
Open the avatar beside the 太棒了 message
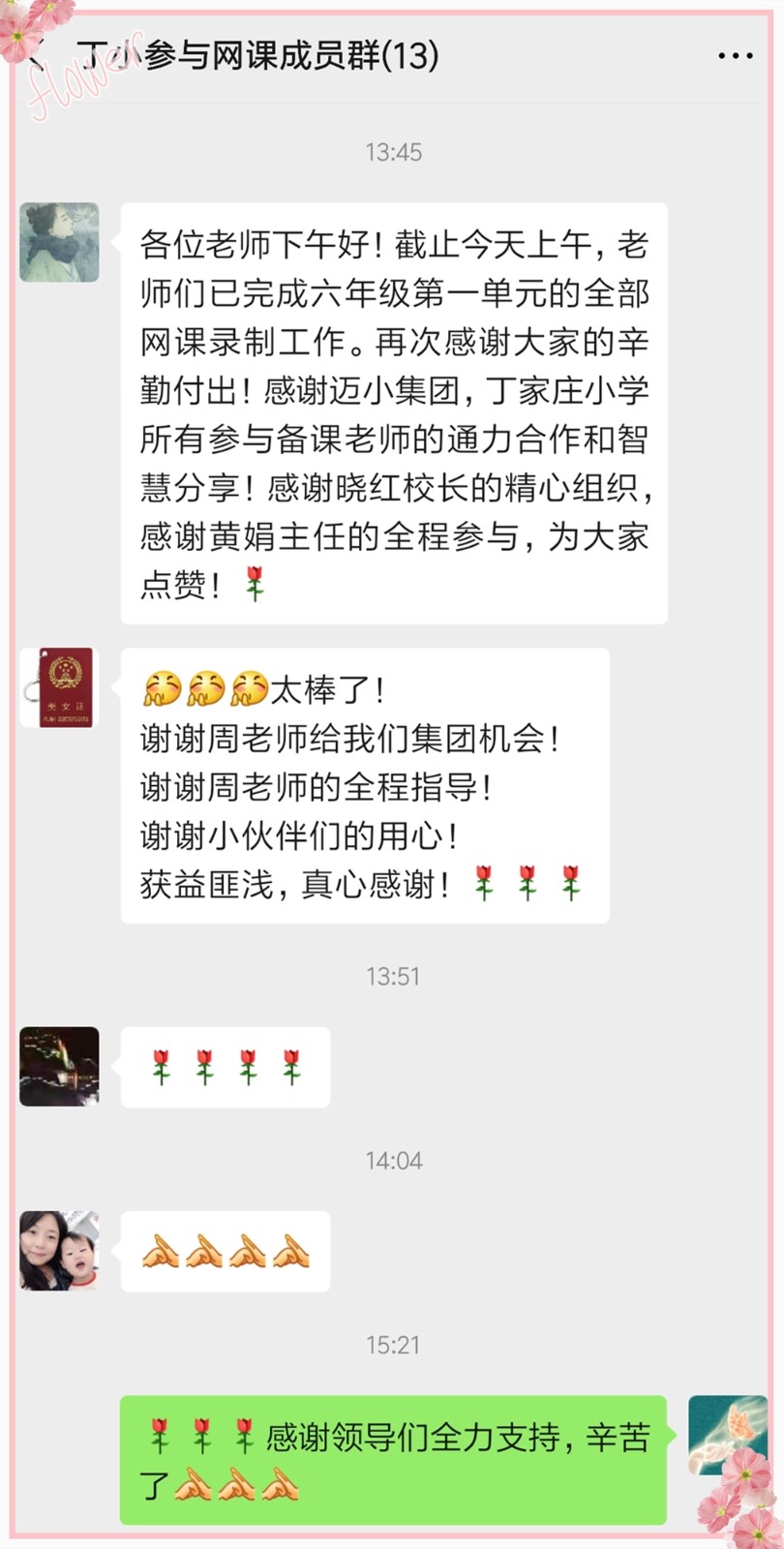click(60, 687)
